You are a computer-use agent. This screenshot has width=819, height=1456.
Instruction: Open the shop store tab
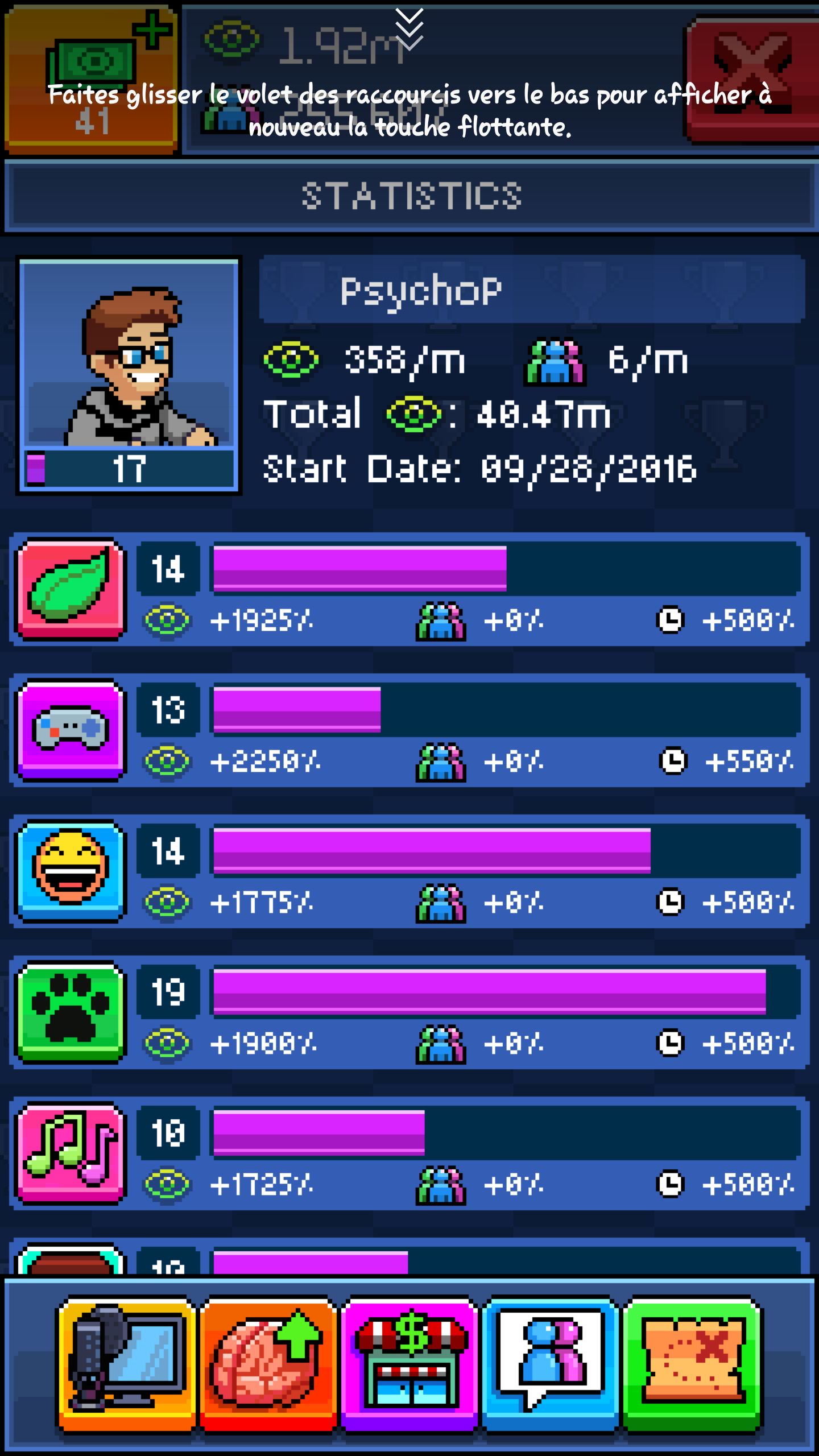point(409,1363)
